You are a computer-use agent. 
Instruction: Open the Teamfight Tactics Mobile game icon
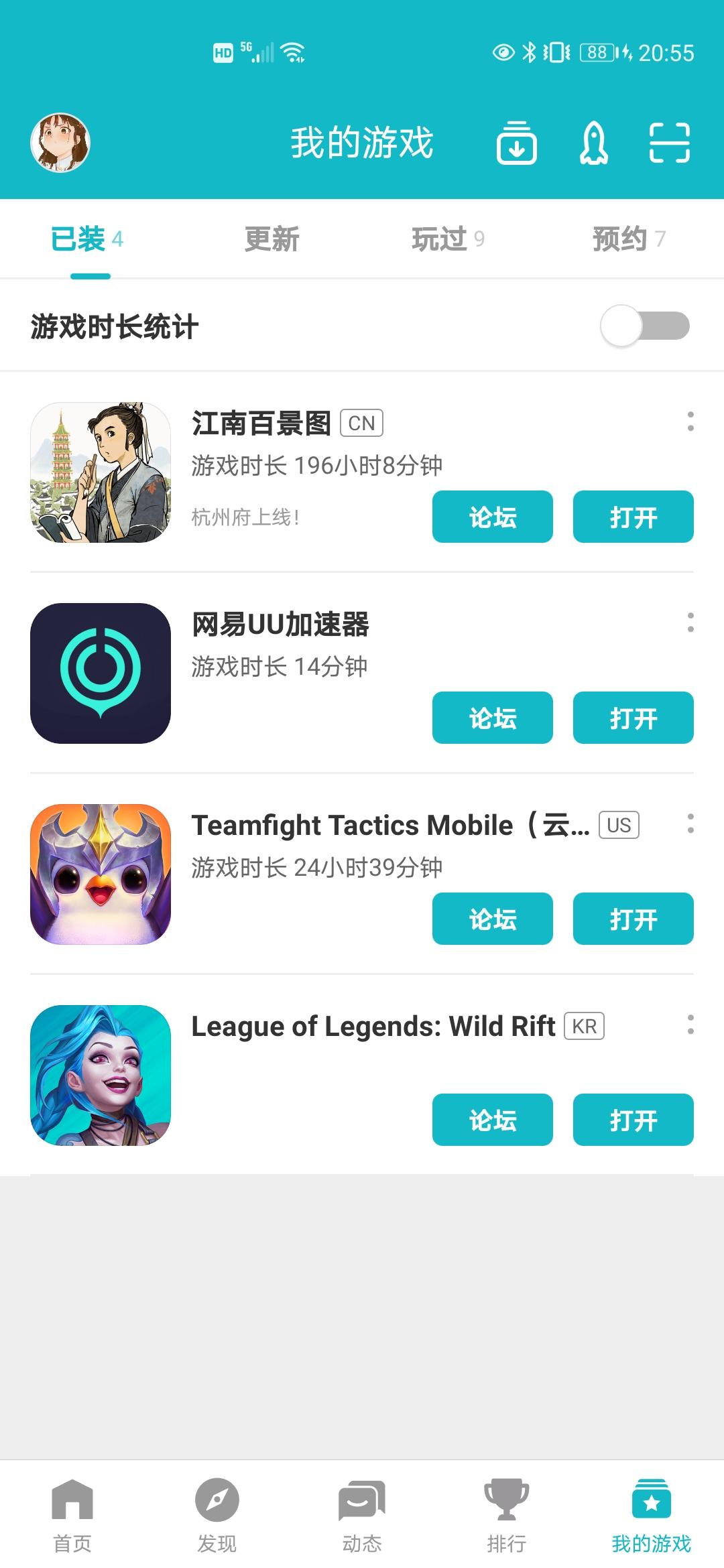101,874
